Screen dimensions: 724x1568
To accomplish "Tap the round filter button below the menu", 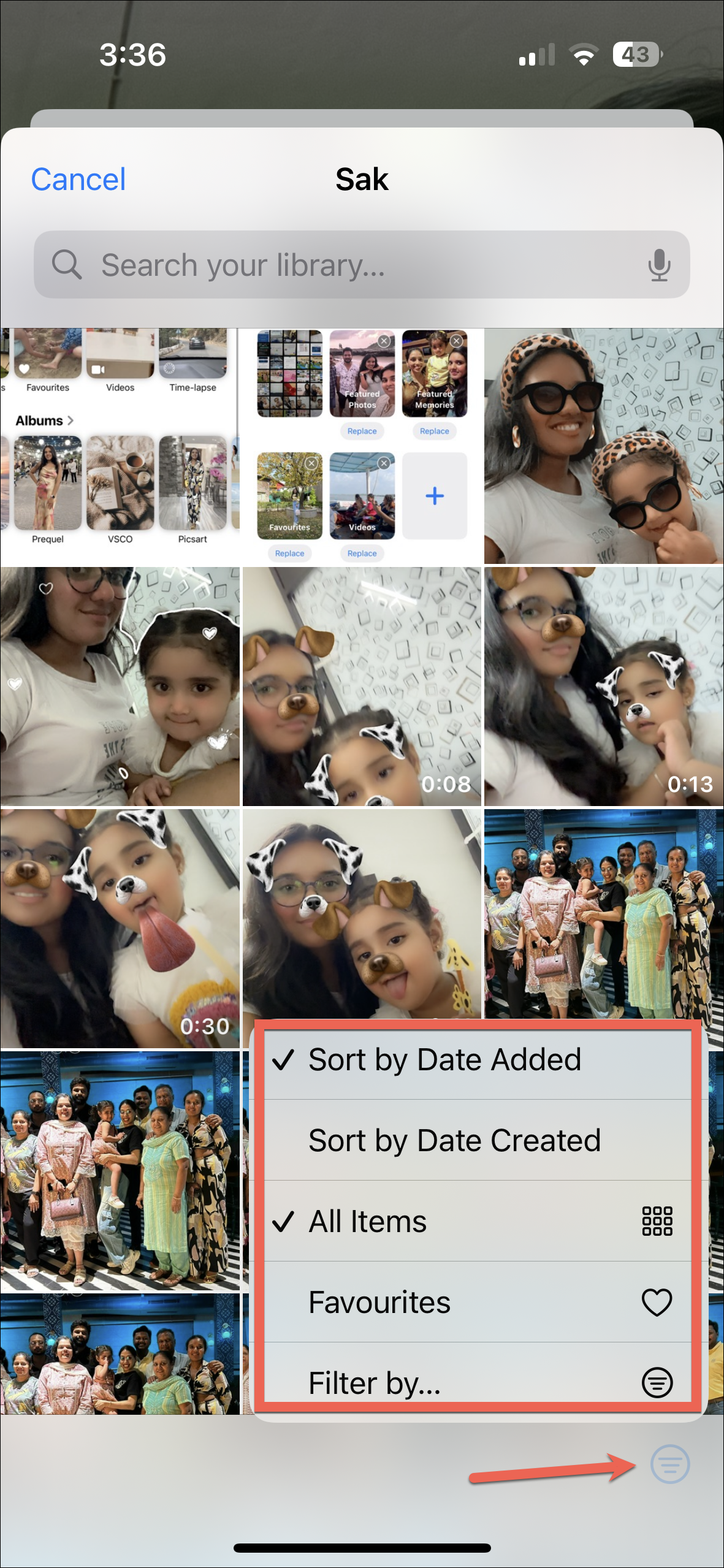I will pyautogui.click(x=670, y=1464).
